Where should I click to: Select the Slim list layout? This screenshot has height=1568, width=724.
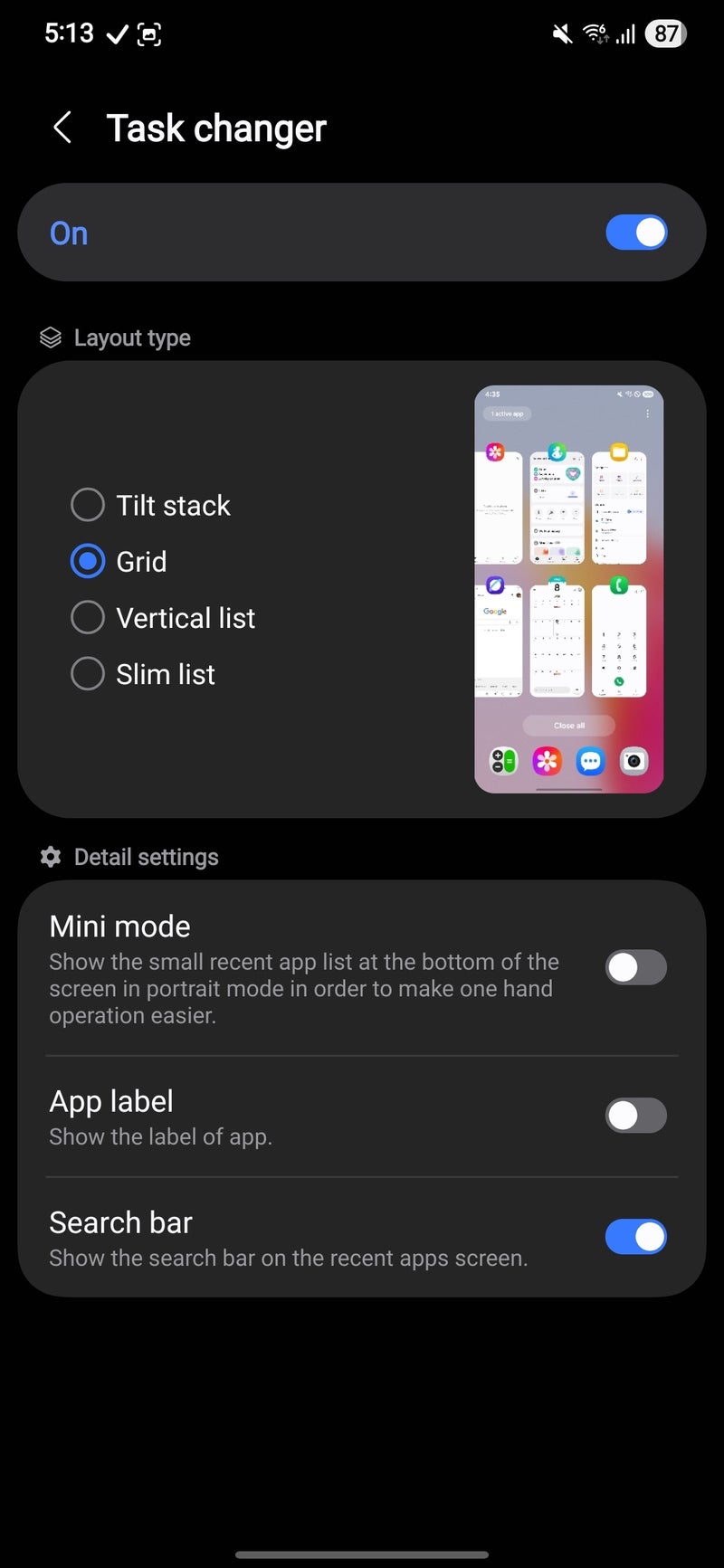(88, 673)
